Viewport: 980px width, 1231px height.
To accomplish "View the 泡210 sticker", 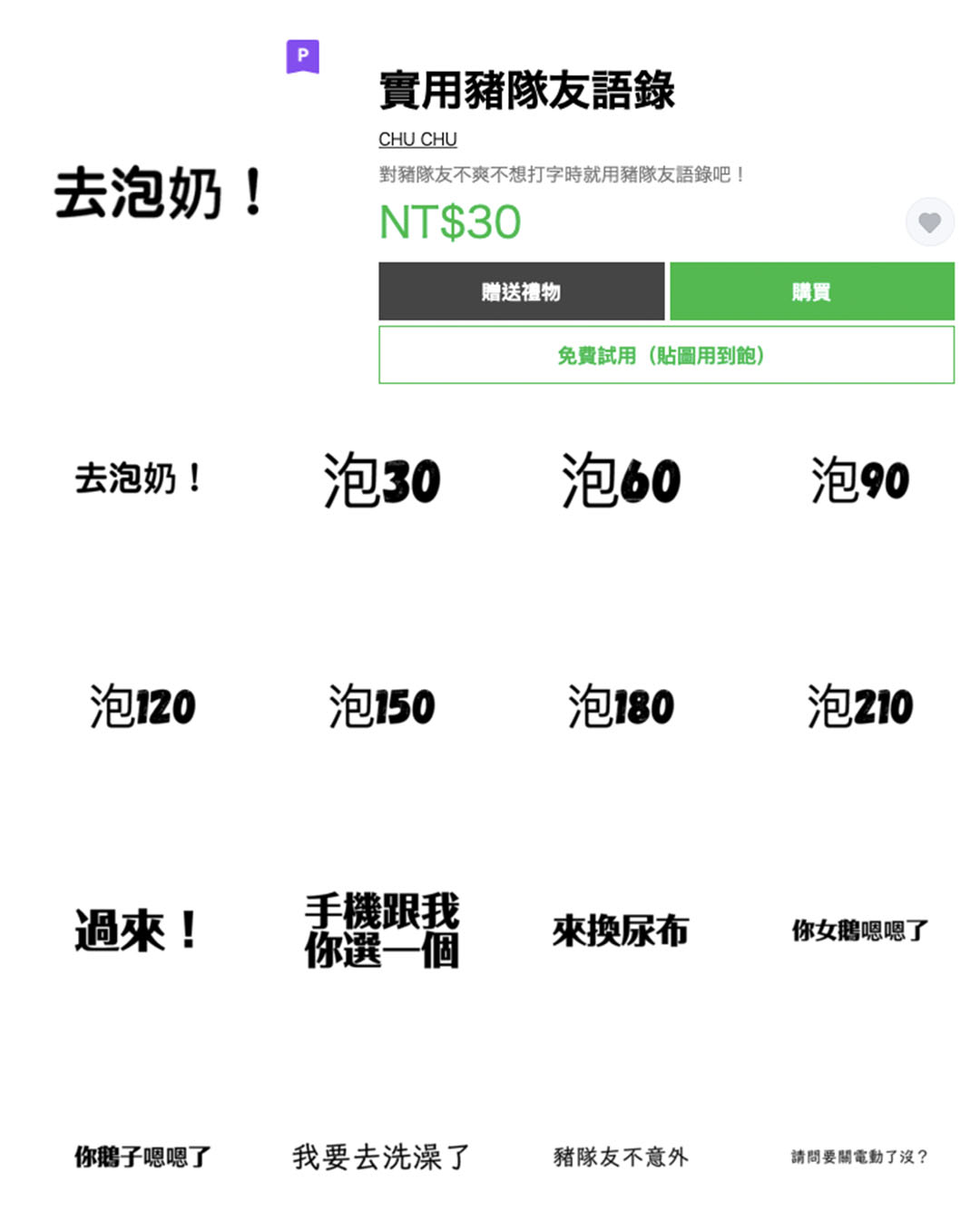I will (x=859, y=706).
